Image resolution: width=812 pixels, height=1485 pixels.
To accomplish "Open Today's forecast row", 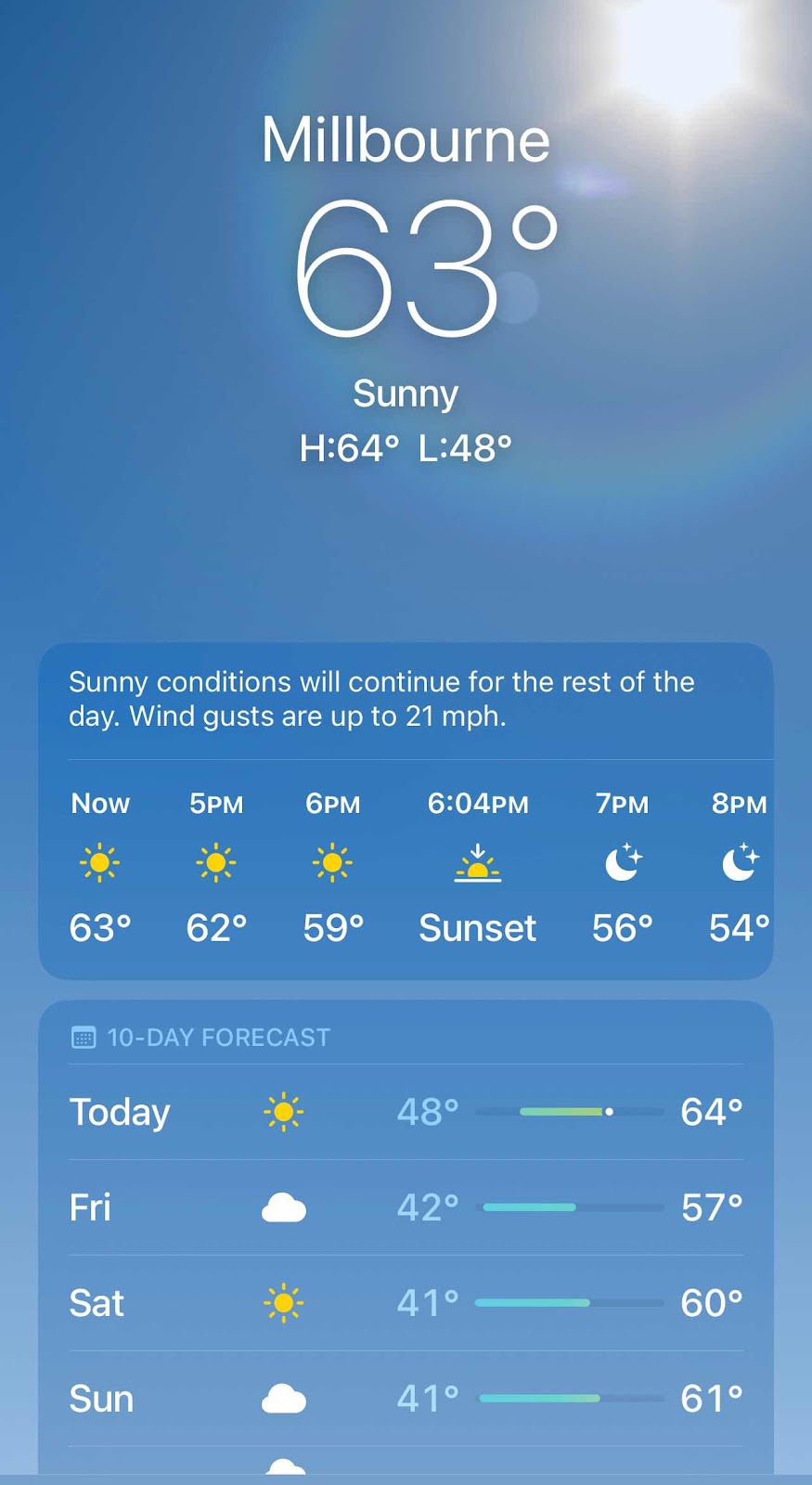I will tap(406, 1112).
